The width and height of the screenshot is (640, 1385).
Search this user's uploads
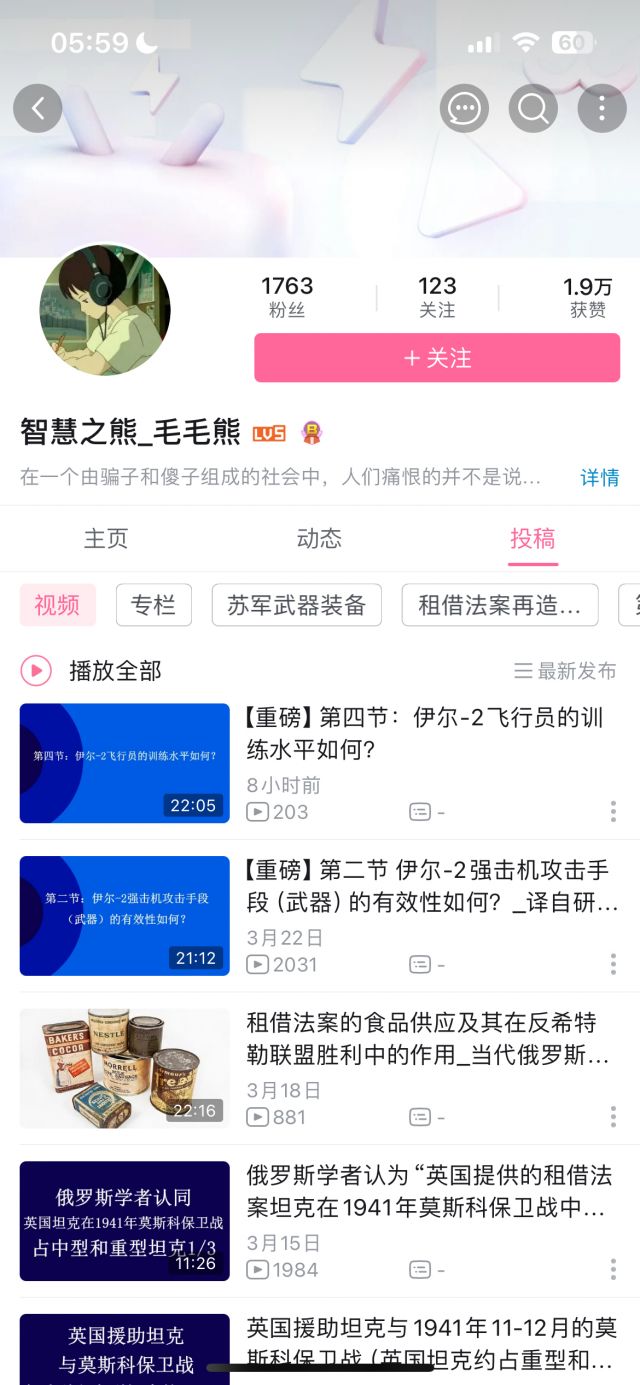pyautogui.click(x=533, y=108)
